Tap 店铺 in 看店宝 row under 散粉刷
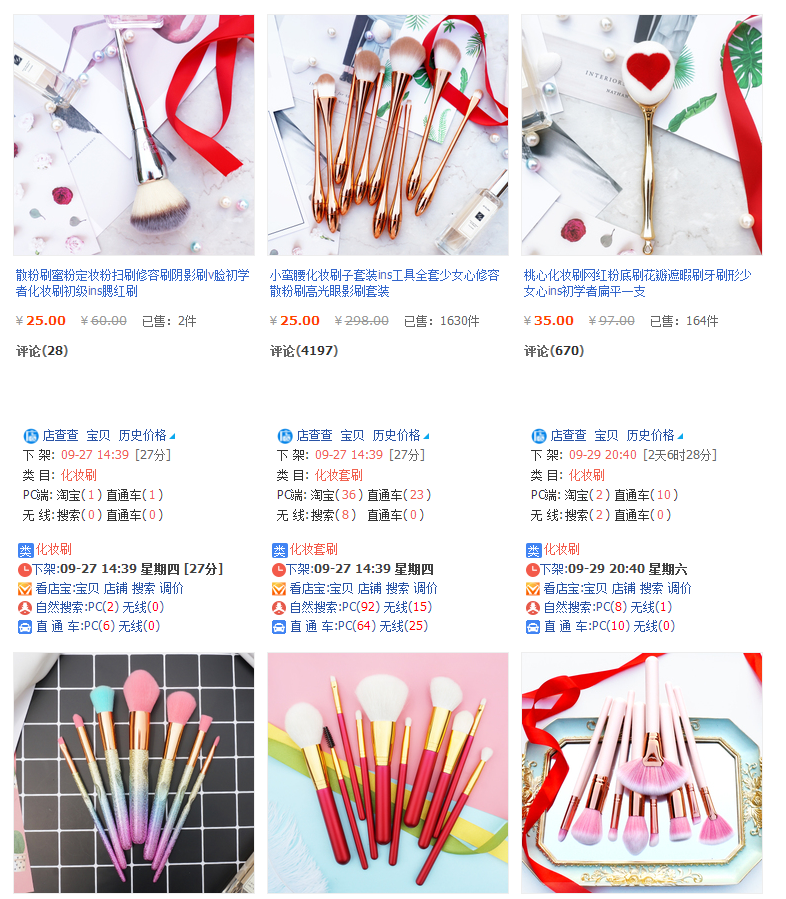The width and height of the screenshot is (786, 899). (x=115, y=588)
